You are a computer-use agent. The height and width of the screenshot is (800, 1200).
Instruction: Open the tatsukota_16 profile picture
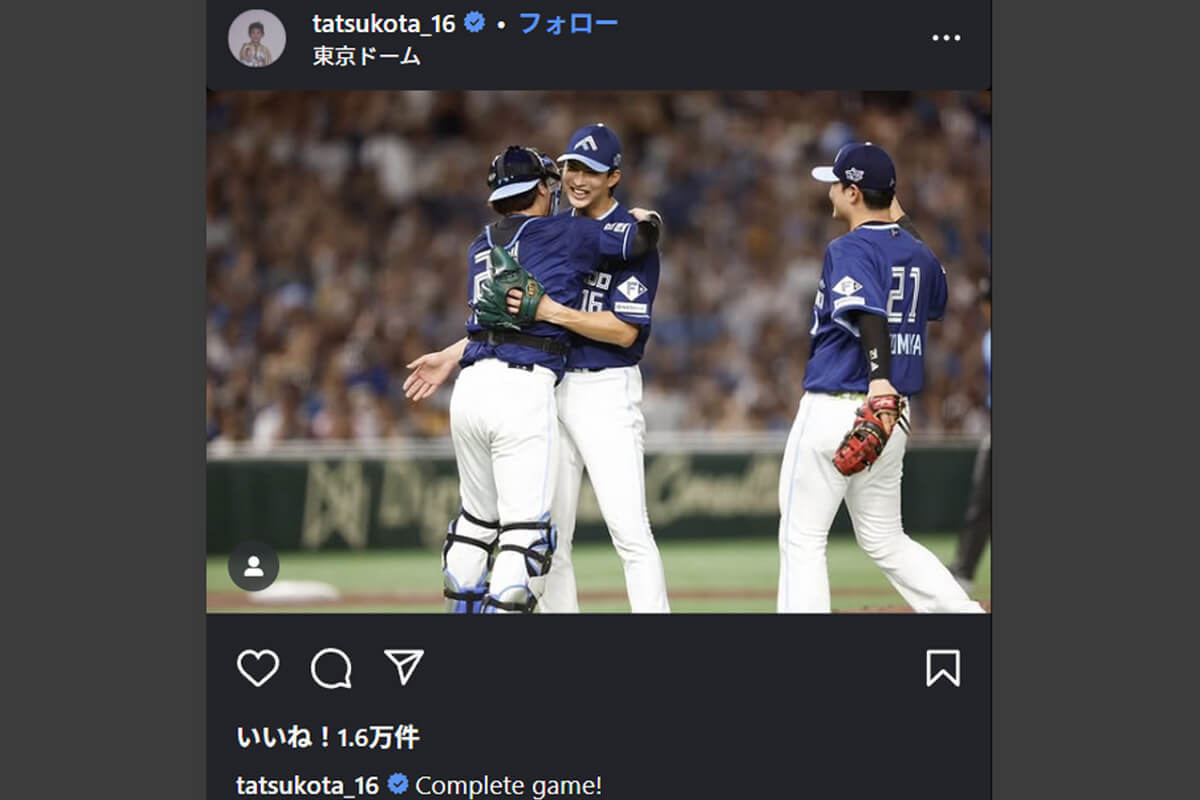(x=257, y=39)
